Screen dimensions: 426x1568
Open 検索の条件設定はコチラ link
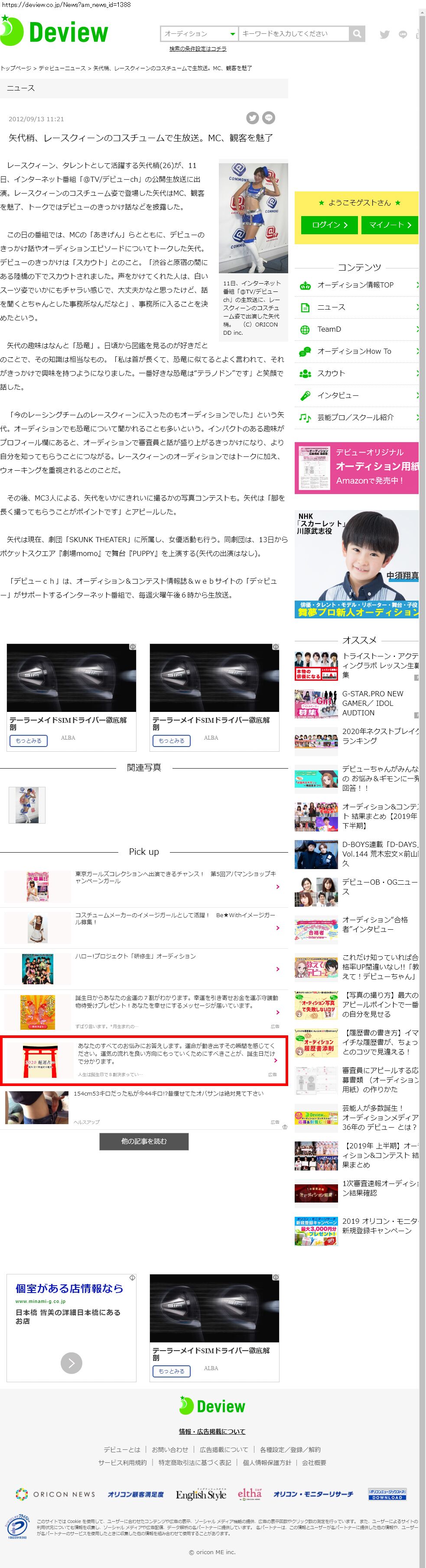[198, 48]
